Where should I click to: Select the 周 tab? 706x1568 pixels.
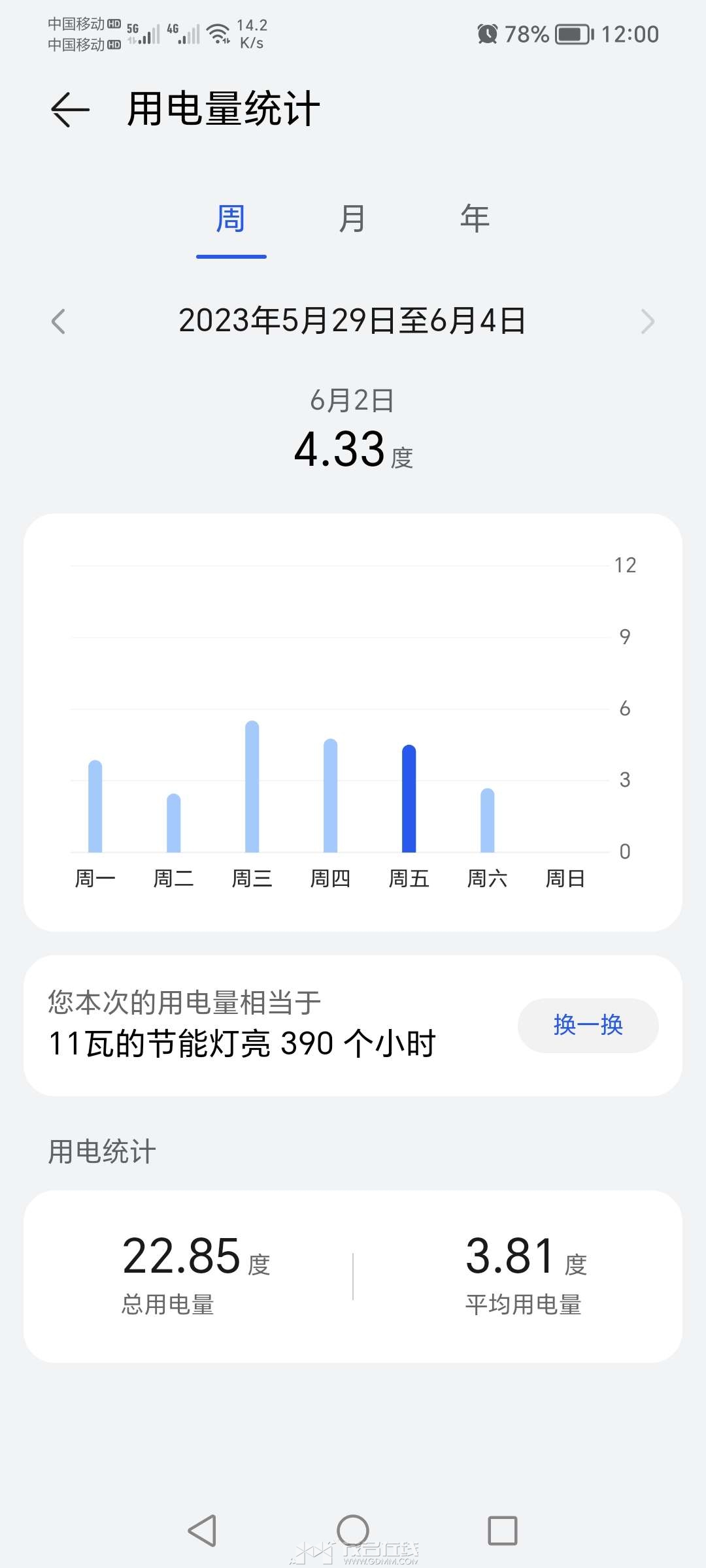coord(231,219)
